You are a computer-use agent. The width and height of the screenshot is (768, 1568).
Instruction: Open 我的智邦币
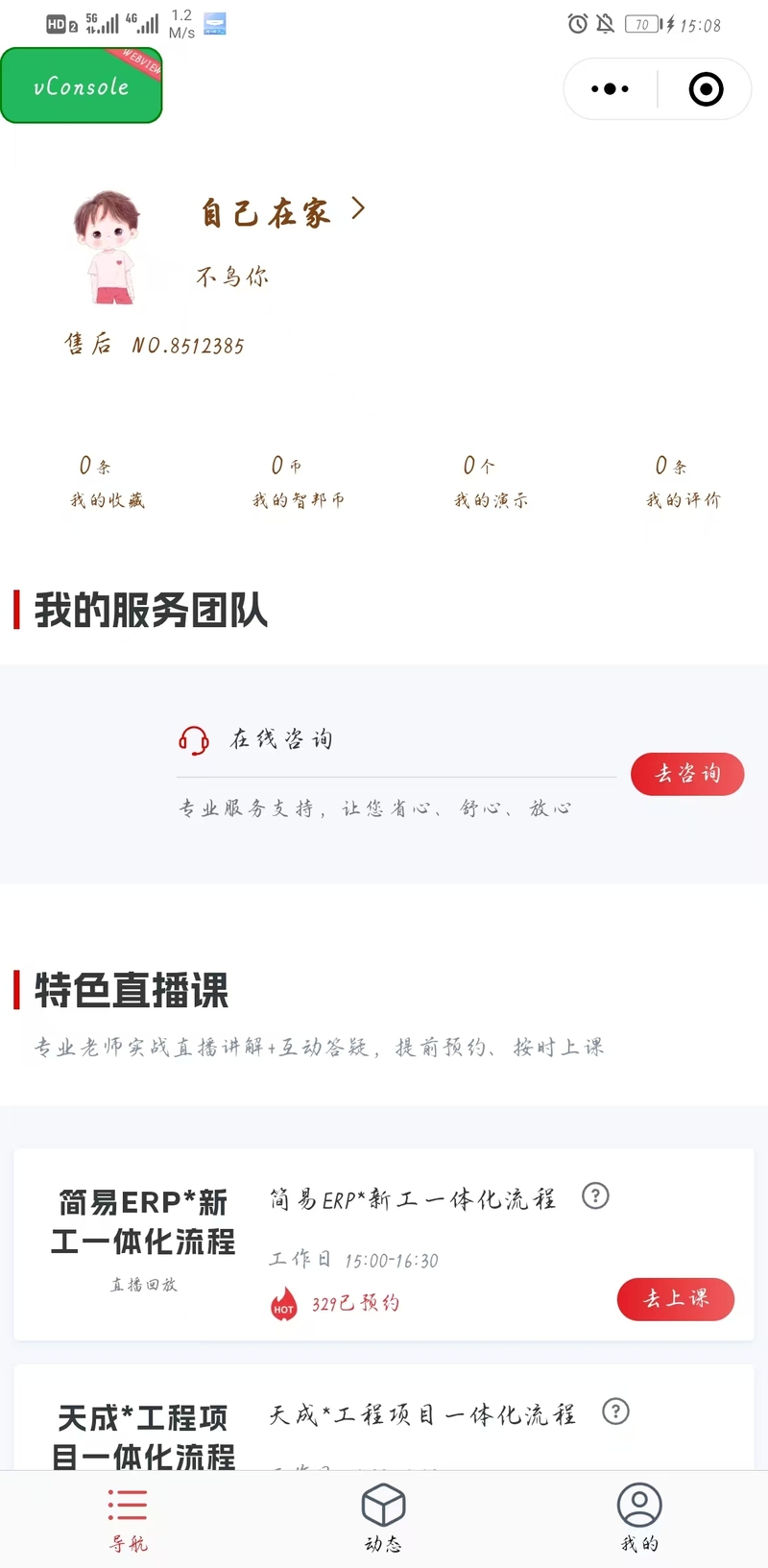click(x=298, y=482)
